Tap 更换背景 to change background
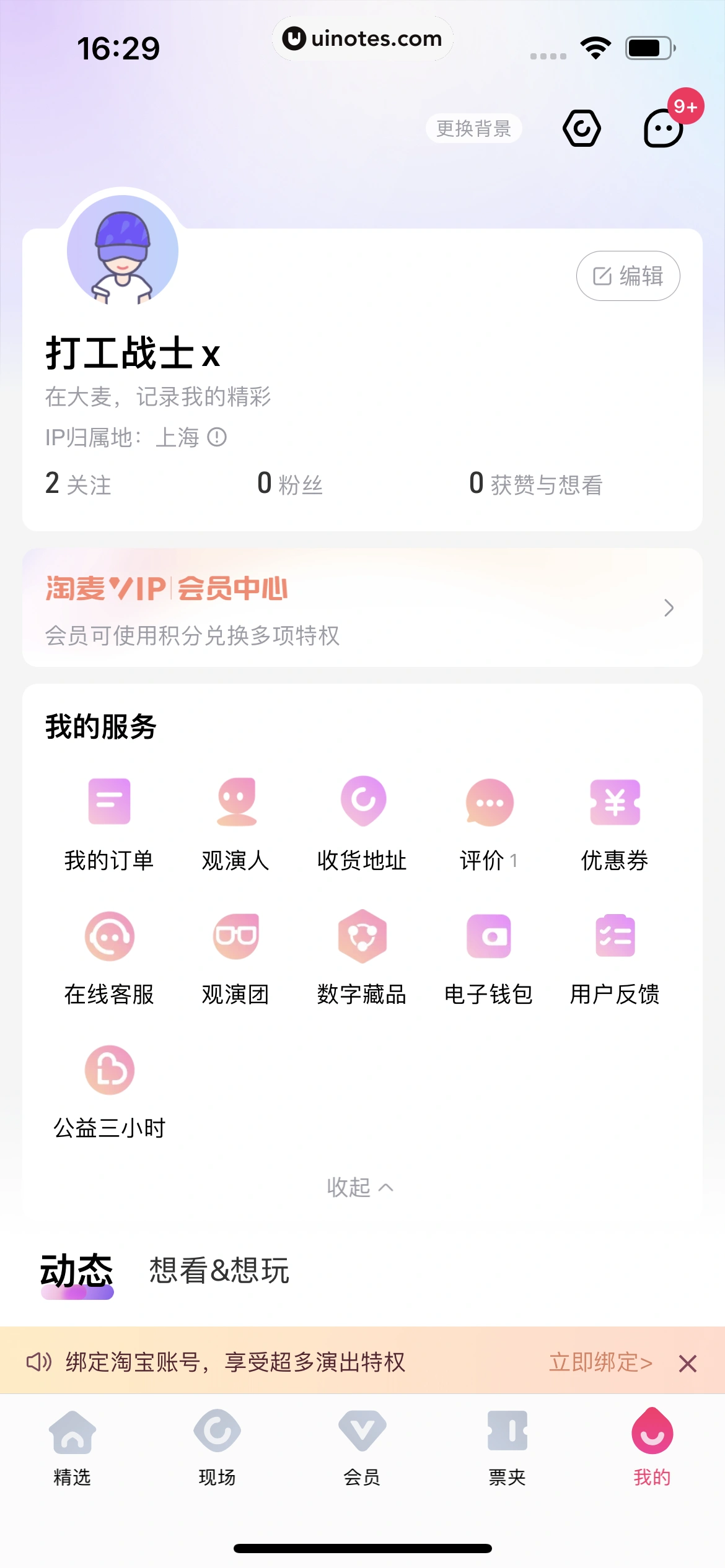 473,128
